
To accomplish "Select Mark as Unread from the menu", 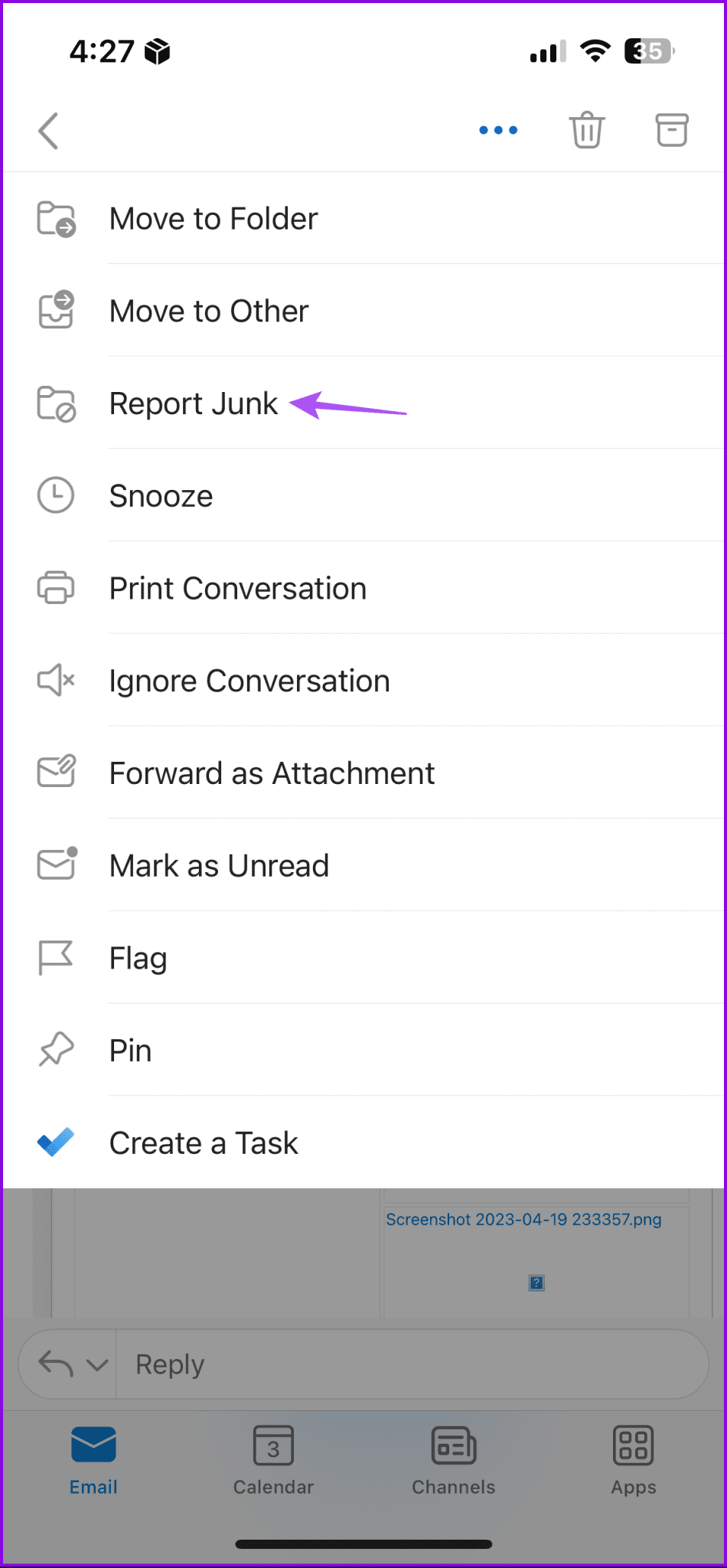I will pyautogui.click(x=219, y=865).
